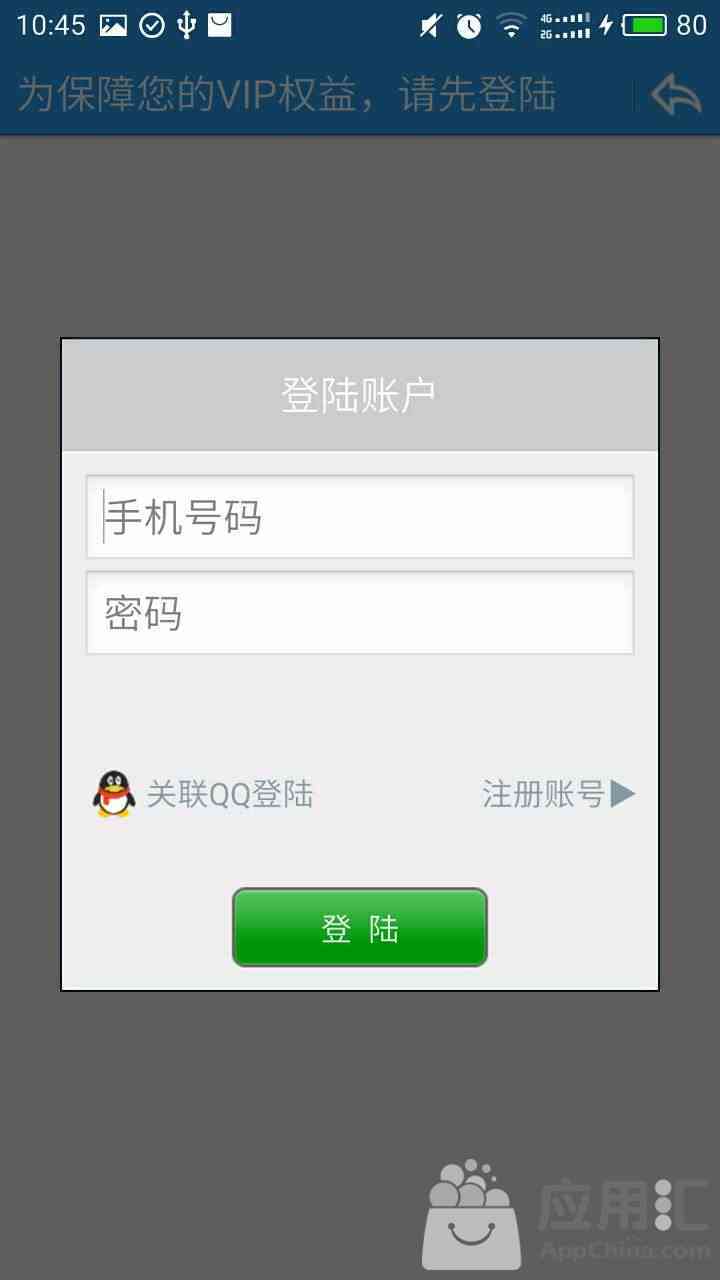Focus the 手机号码 phone number field

click(x=360, y=517)
